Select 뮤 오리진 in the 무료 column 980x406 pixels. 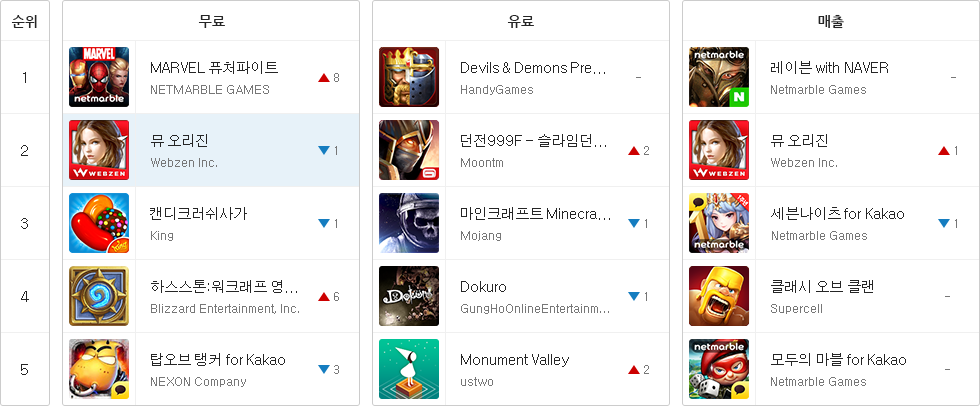[x=179, y=141]
